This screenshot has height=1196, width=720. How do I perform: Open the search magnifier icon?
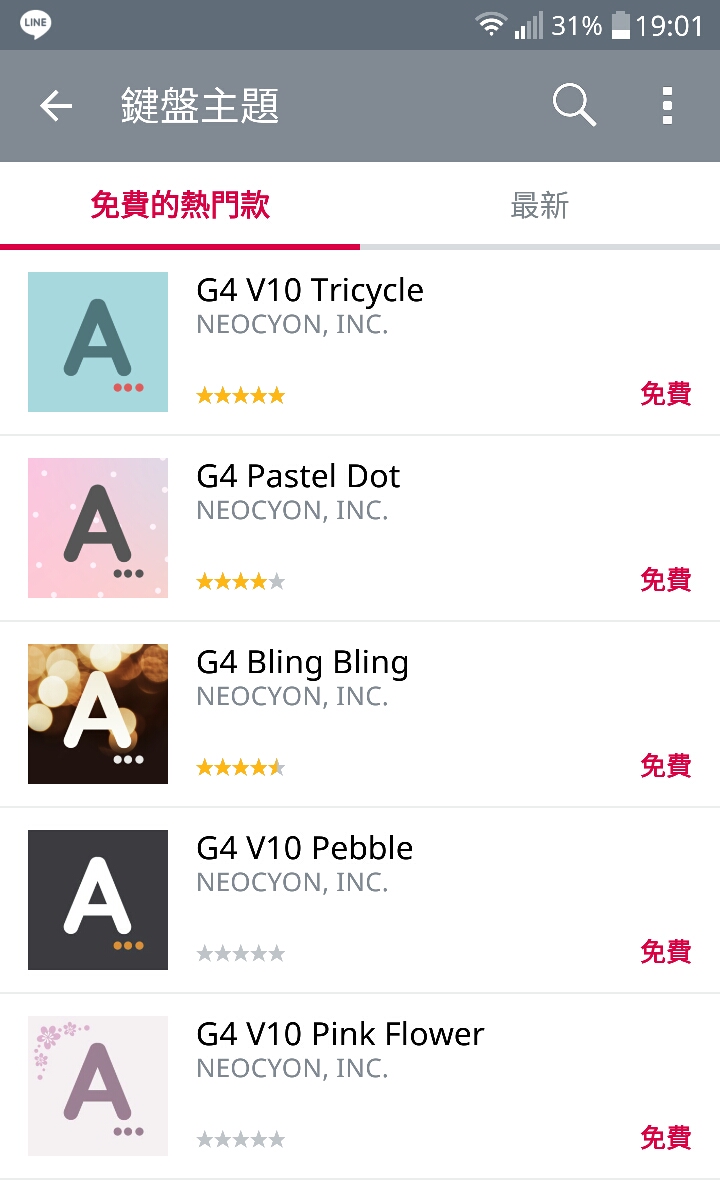pos(574,104)
